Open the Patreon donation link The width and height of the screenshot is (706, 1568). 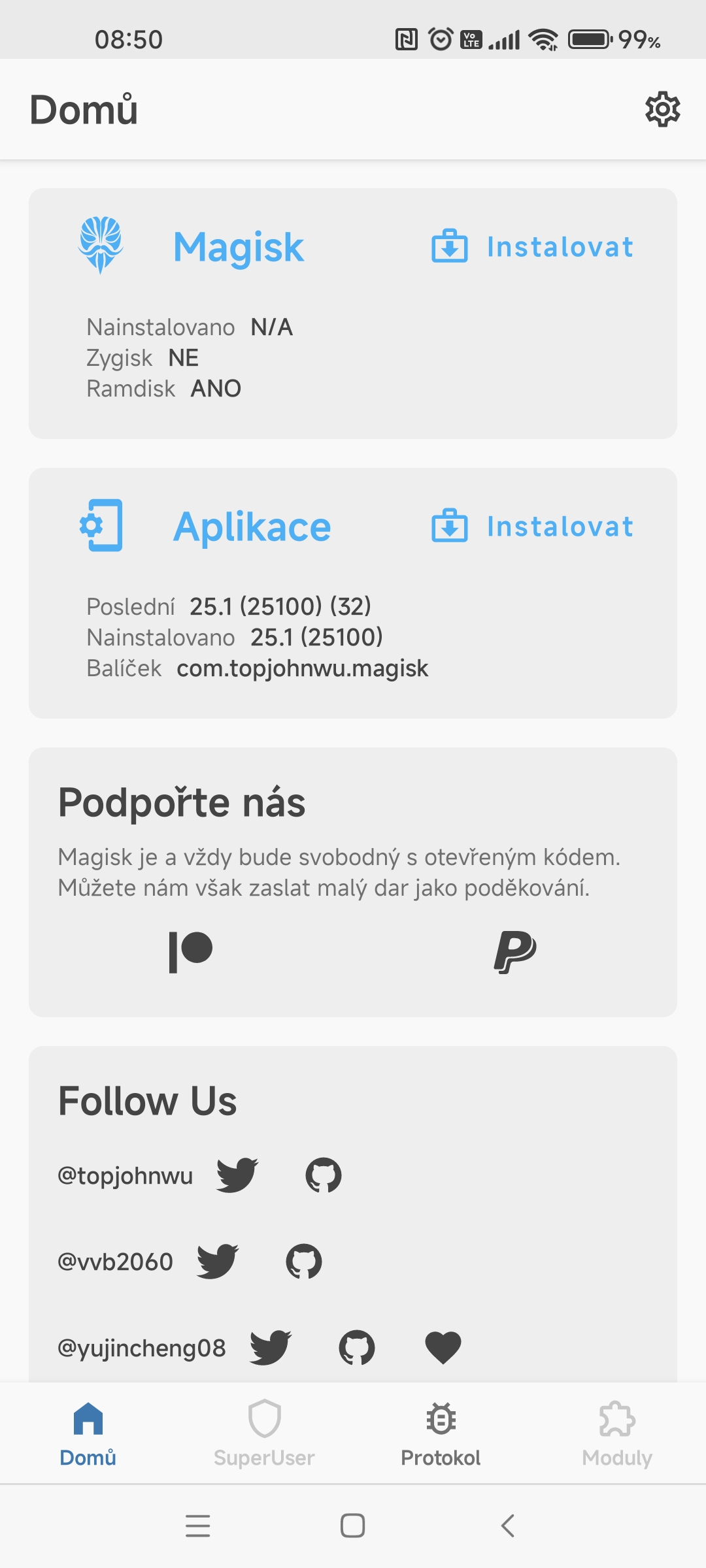coord(191,952)
